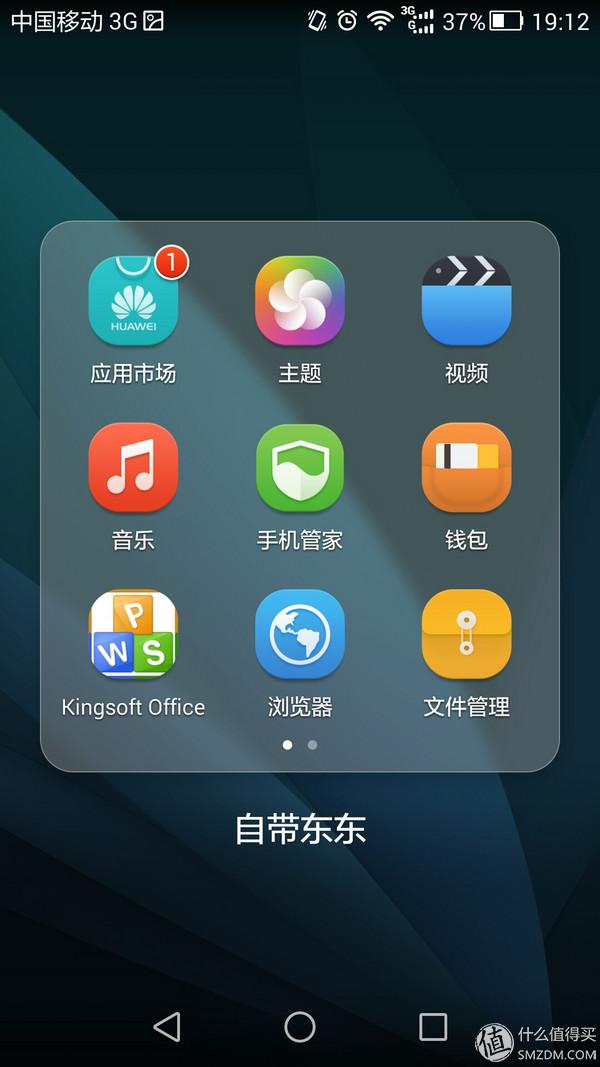The height and width of the screenshot is (1067, 600).
Task: Launch the 主题 themes app
Action: pos(300,302)
